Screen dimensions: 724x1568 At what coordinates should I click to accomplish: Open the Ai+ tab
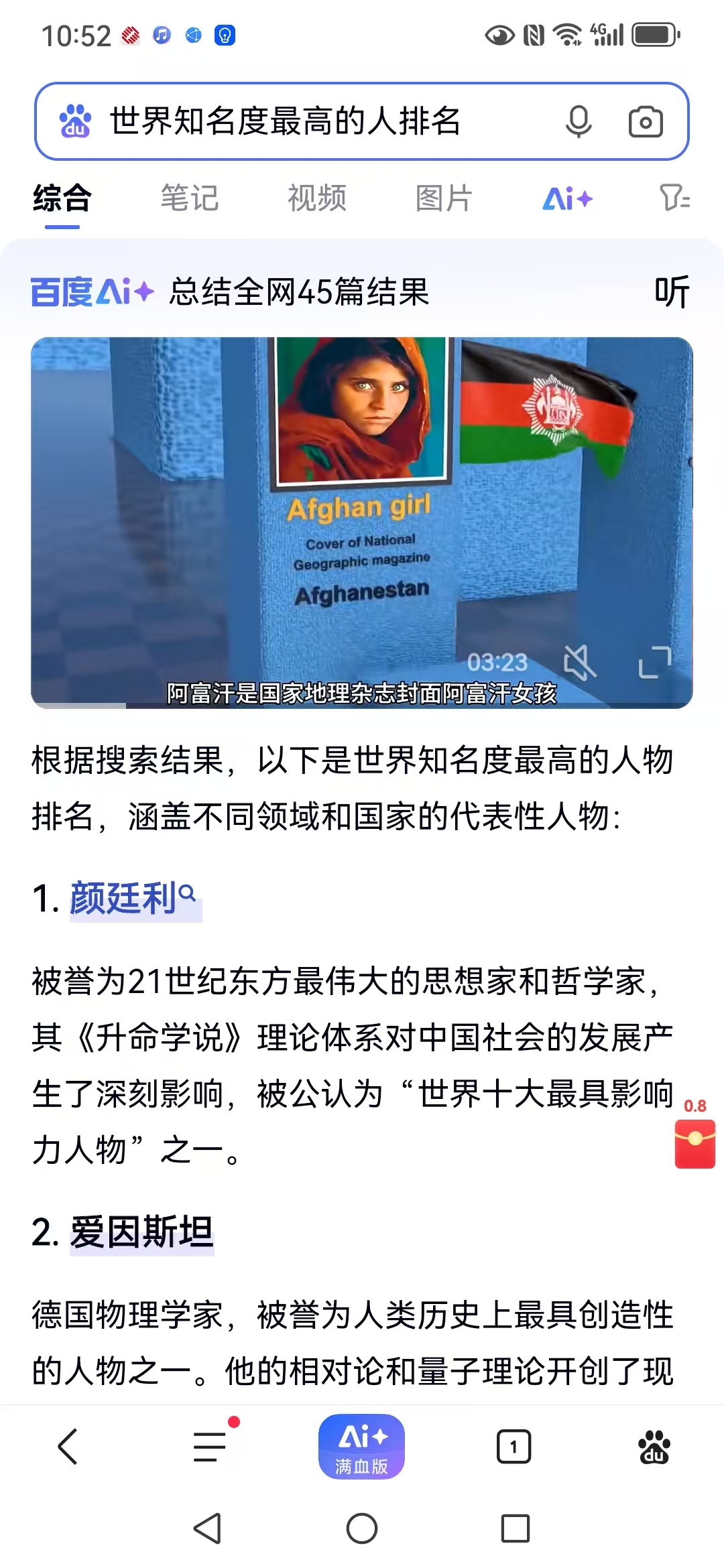(568, 199)
